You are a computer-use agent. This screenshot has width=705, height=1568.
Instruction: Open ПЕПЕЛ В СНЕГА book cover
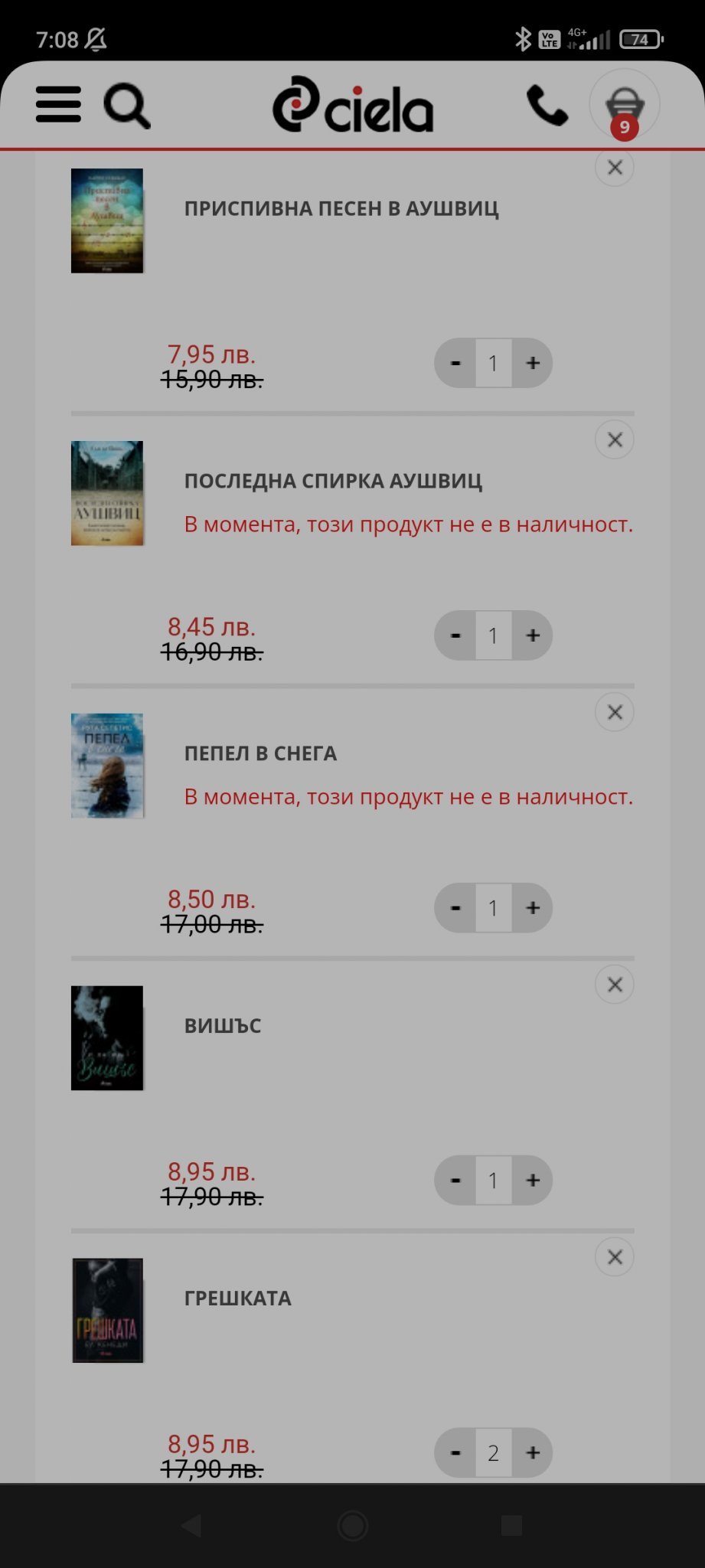click(107, 766)
